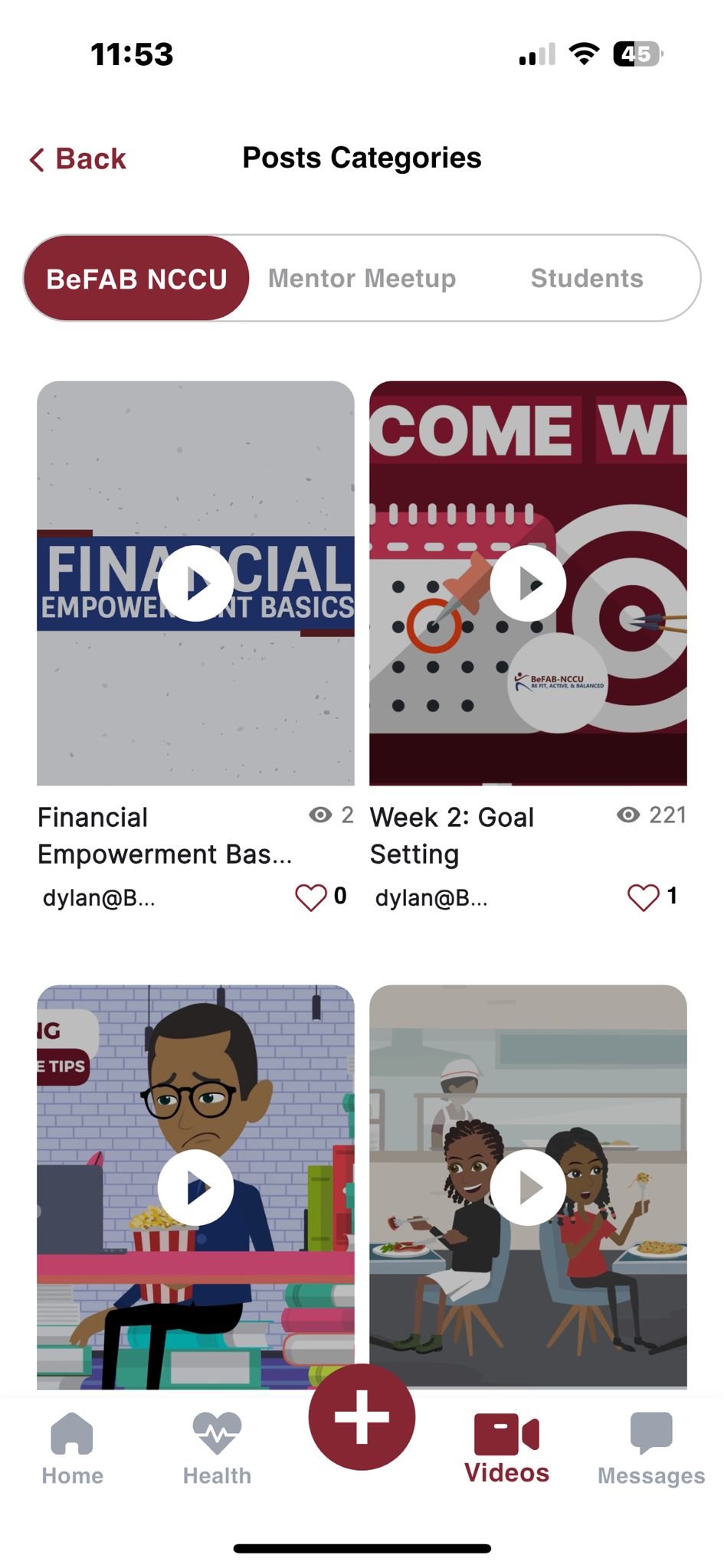Play the man with popcorn video thumbnail
The width and height of the screenshot is (724, 1568).
pos(198,1186)
